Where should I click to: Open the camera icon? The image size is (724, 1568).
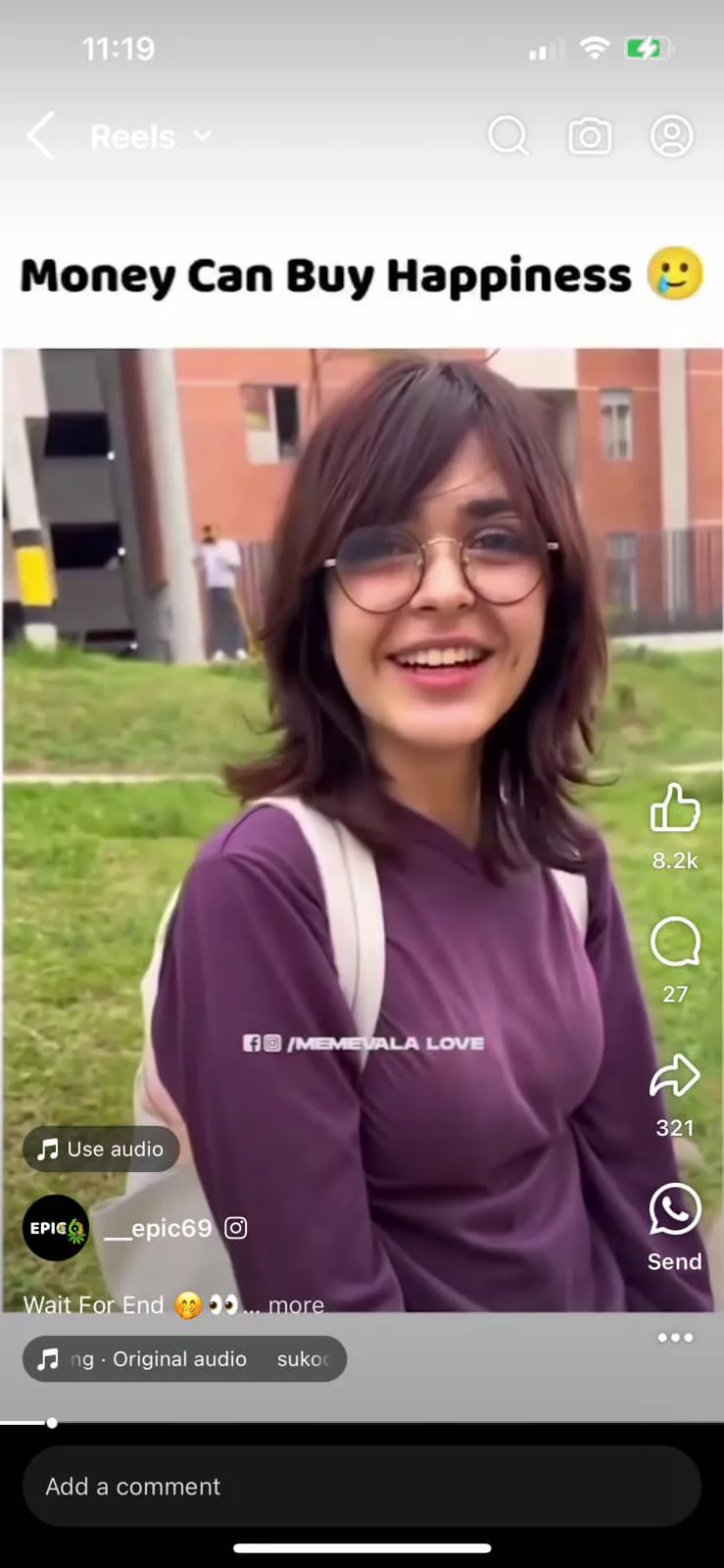[x=590, y=136]
